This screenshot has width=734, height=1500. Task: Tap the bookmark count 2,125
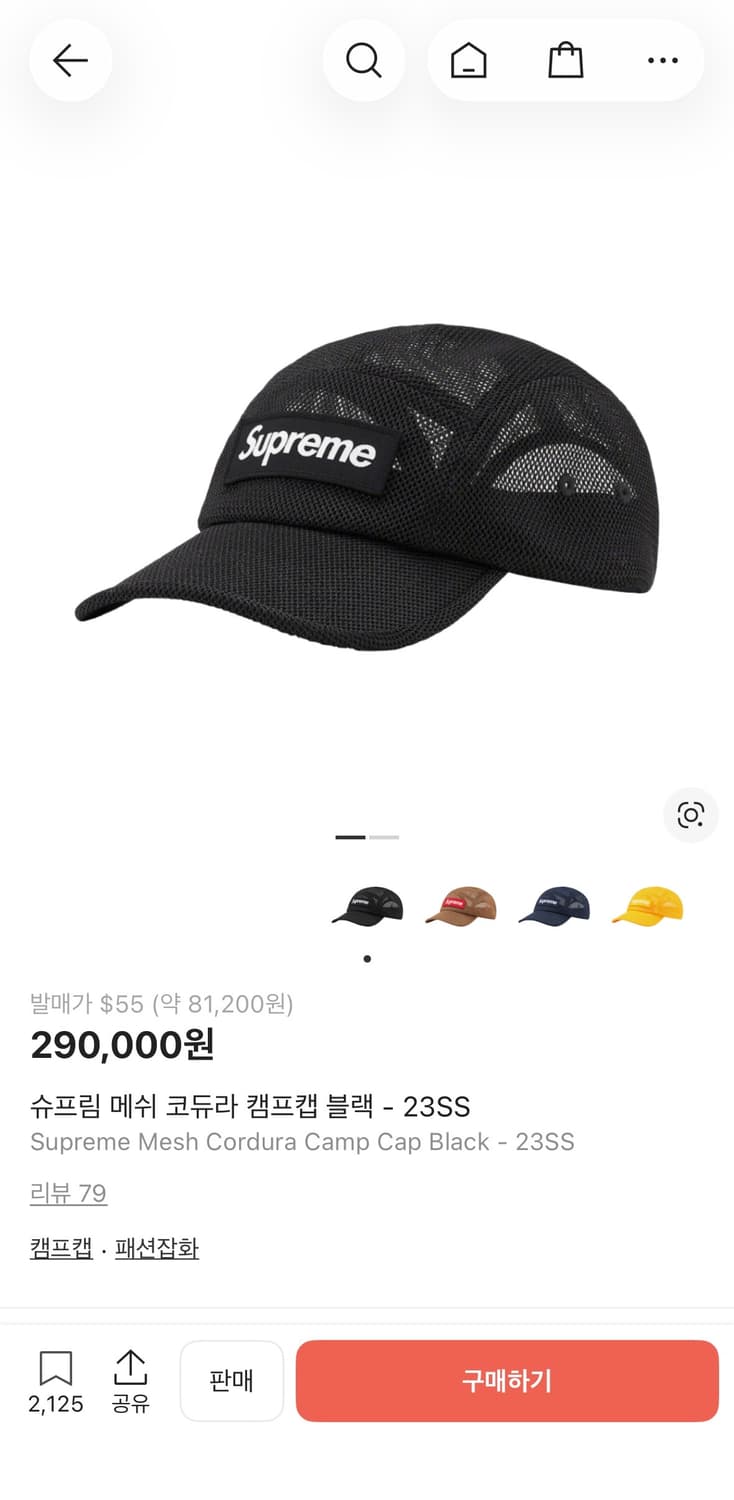(55, 1404)
